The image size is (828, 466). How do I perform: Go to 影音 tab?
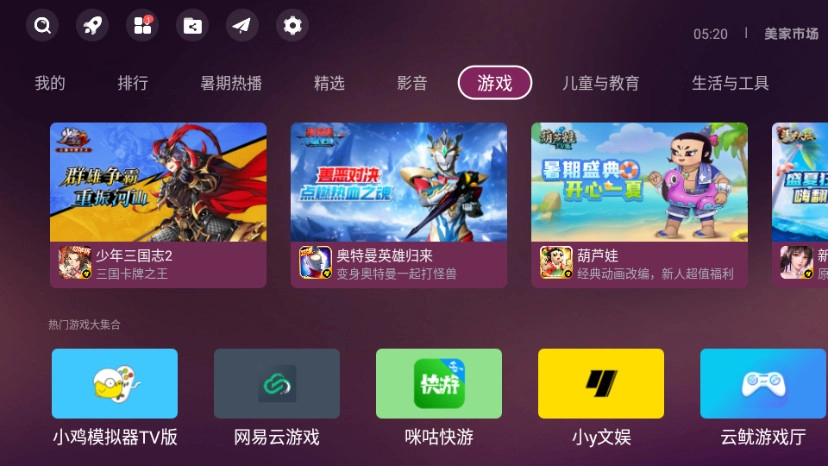pos(412,83)
